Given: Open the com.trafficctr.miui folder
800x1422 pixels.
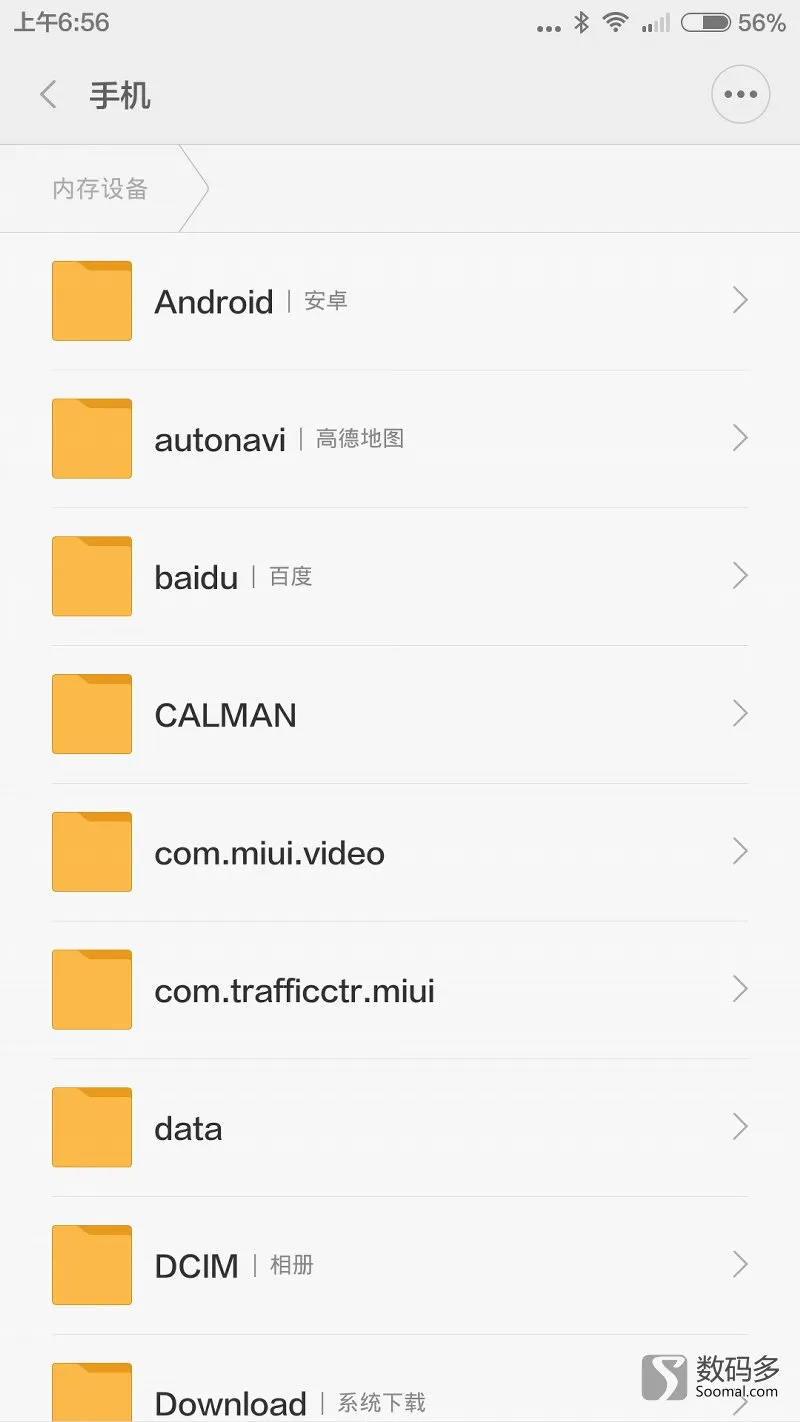Looking at the screenshot, I should pos(400,991).
